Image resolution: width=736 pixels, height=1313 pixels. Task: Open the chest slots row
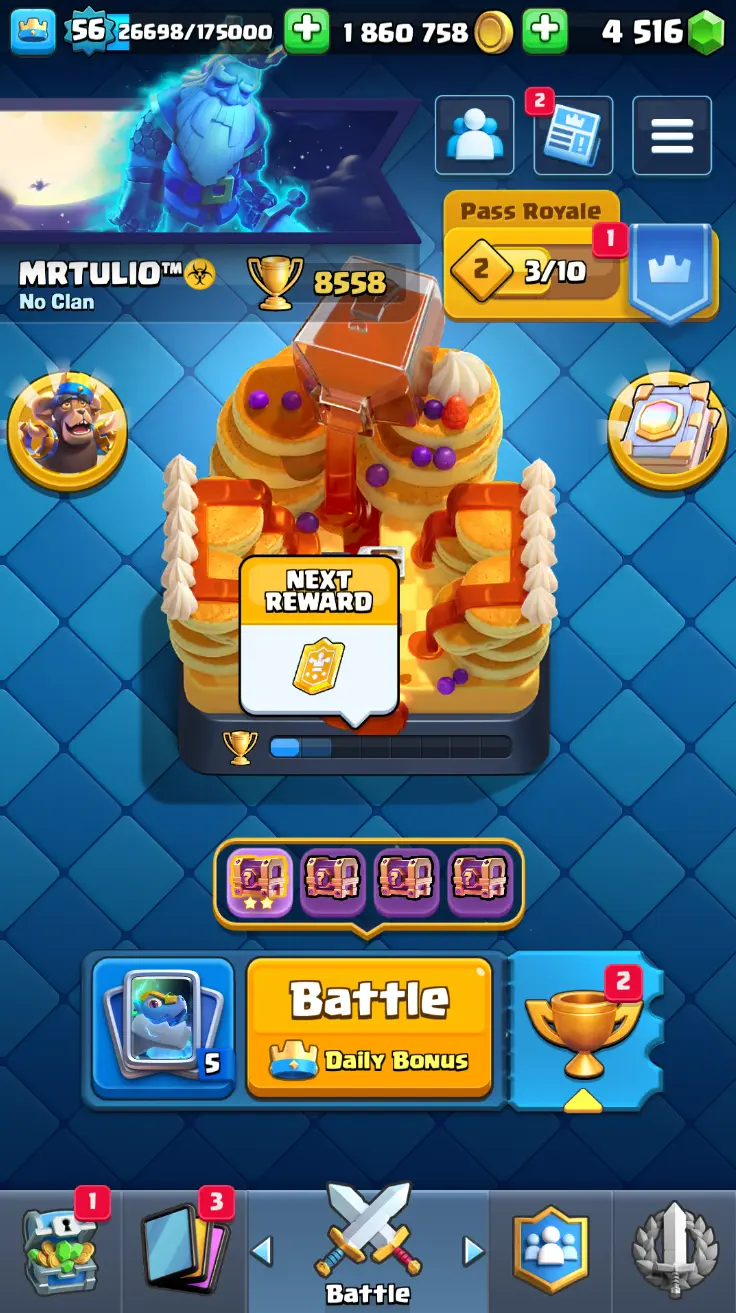coord(368,883)
